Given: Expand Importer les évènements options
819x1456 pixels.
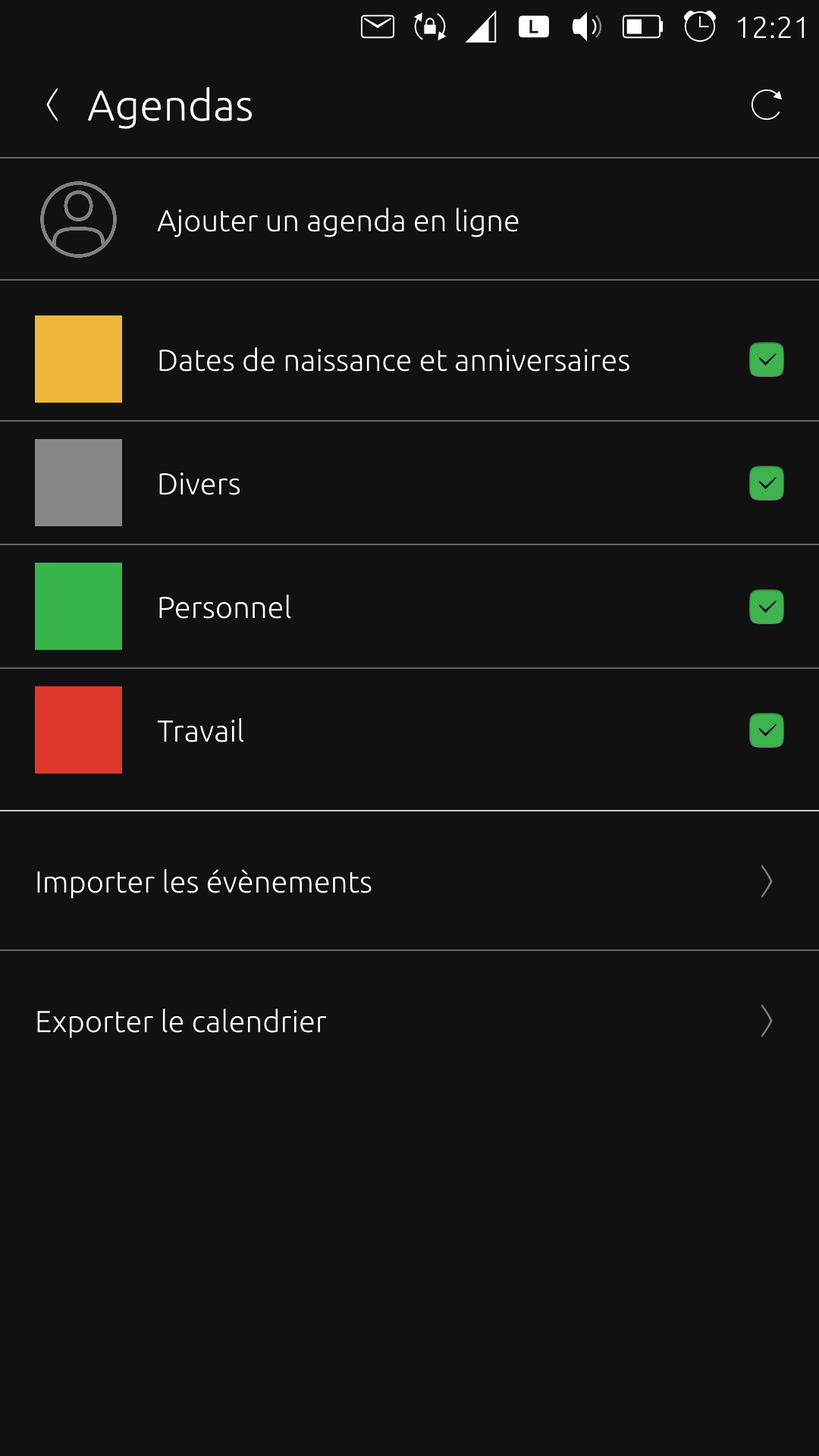Looking at the screenshot, I should click(x=766, y=882).
